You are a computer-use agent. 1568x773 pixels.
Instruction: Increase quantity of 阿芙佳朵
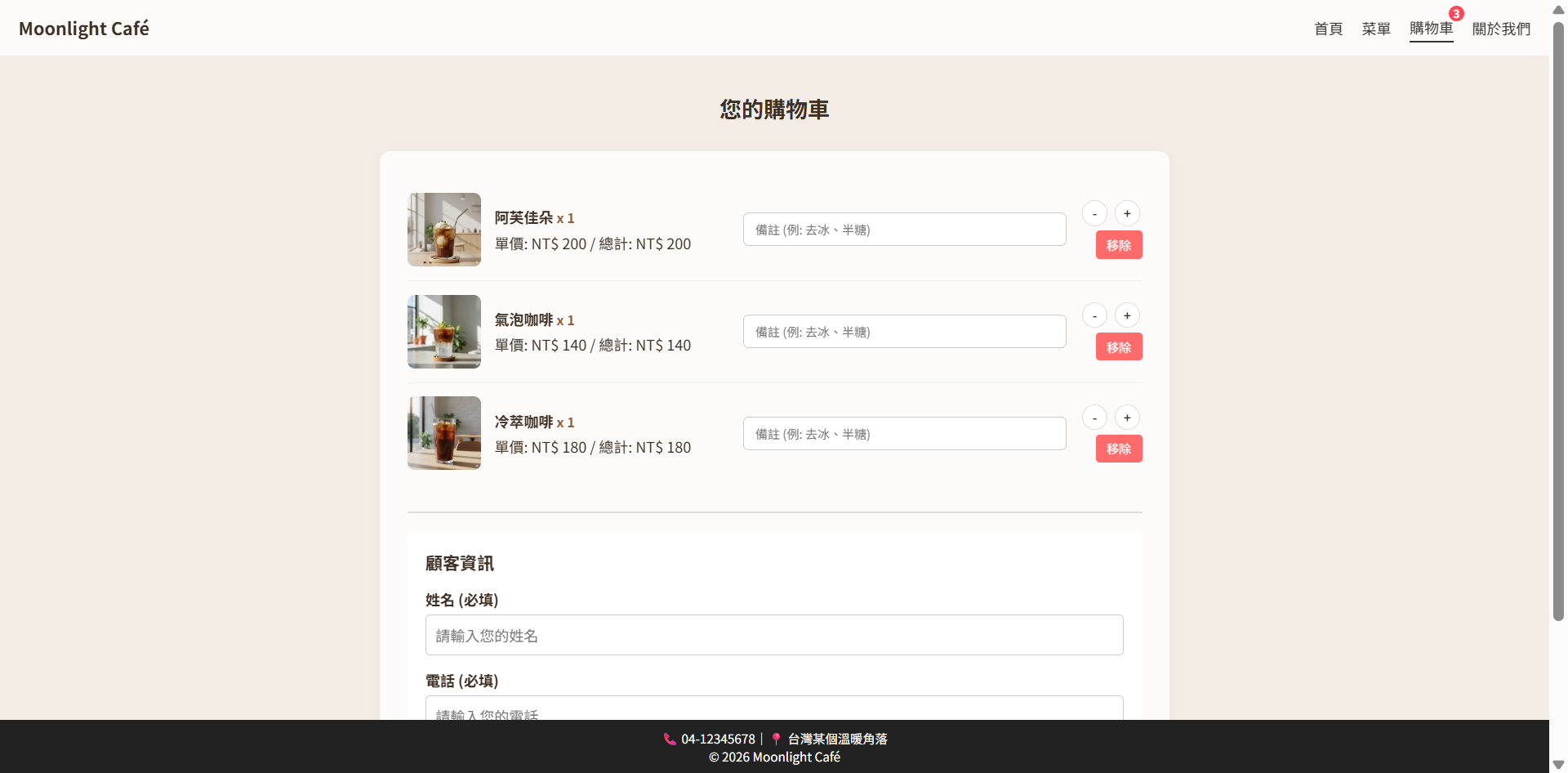1127,213
